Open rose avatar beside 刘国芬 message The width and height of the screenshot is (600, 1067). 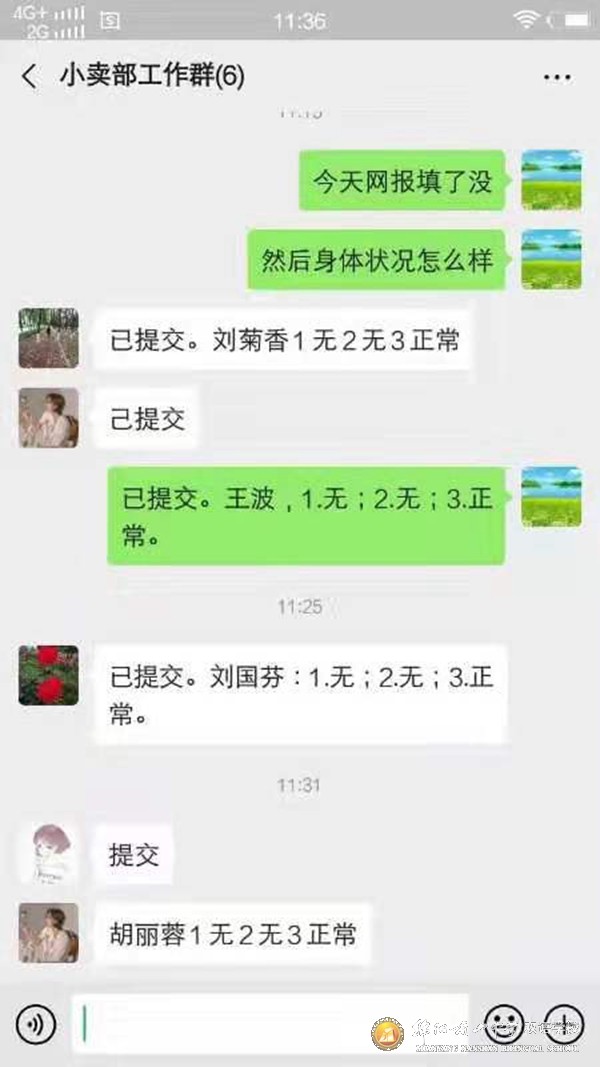pyautogui.click(x=48, y=675)
